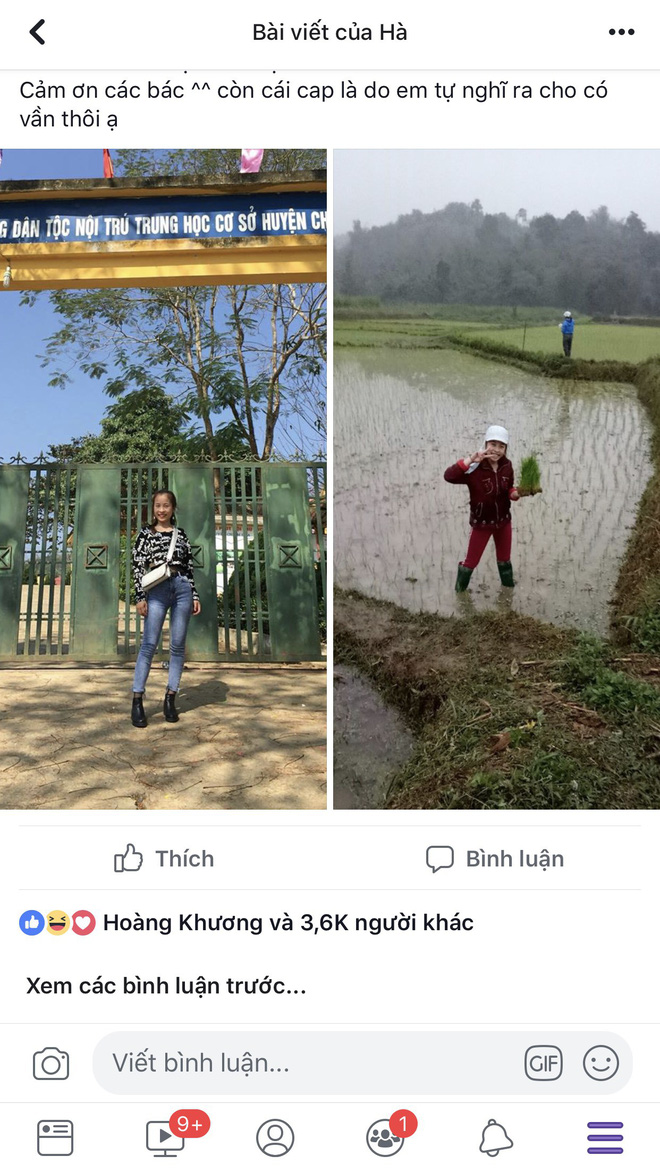Screen dimensions: 660x1173
Task: Load previous comments with Xem các bình luận trước
Action: tap(166, 986)
